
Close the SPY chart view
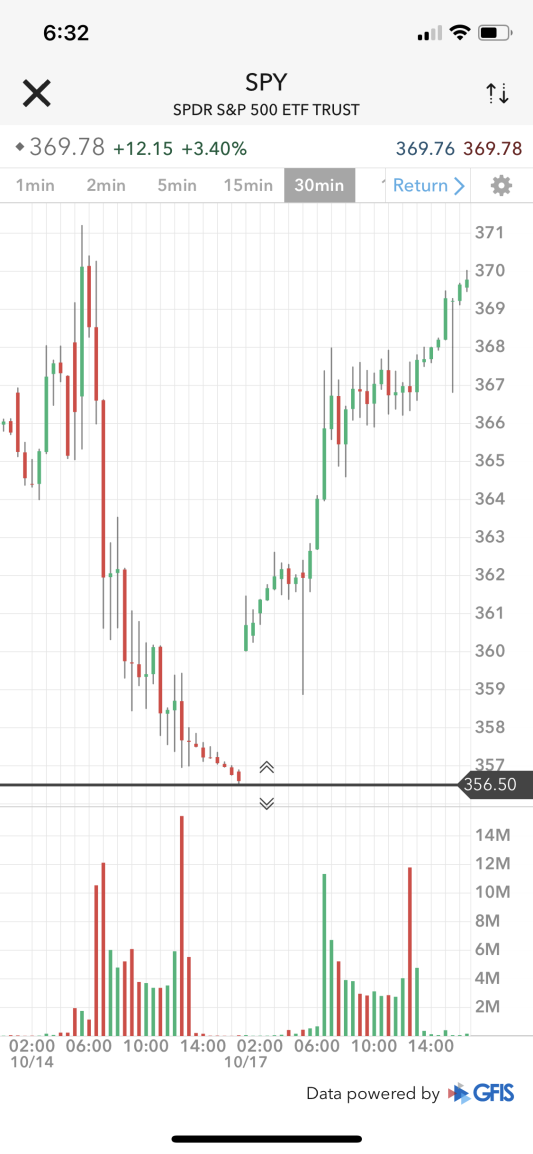pyautogui.click(x=36, y=93)
